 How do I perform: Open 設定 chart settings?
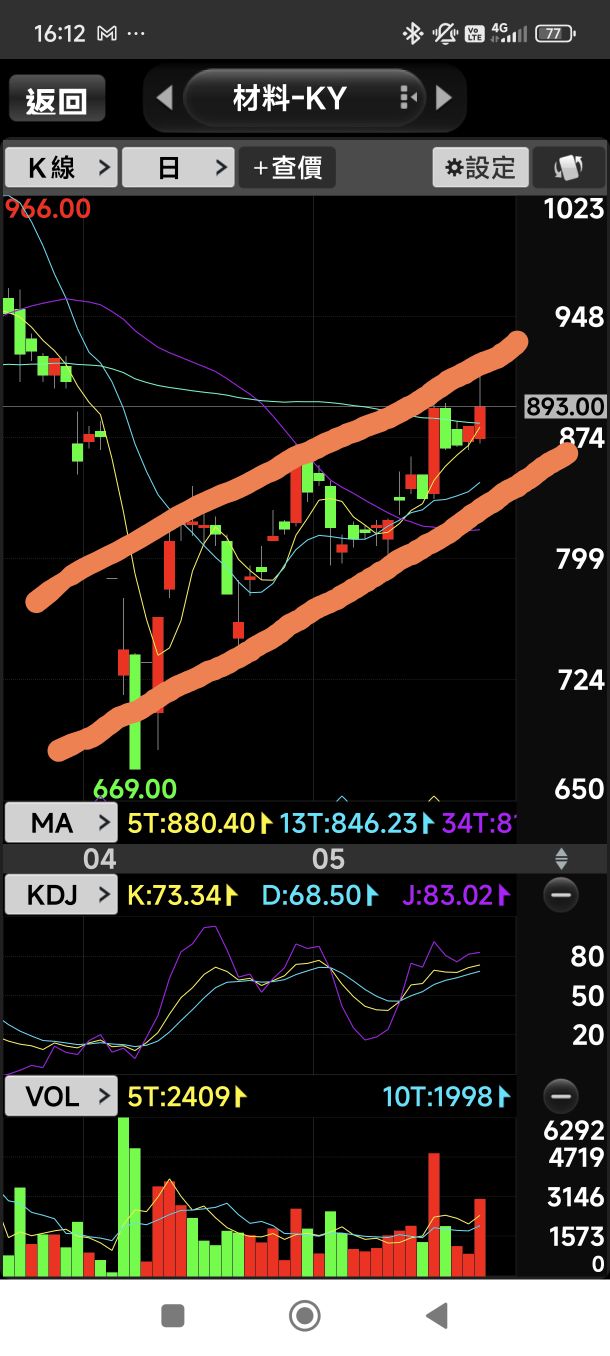pyautogui.click(x=480, y=167)
